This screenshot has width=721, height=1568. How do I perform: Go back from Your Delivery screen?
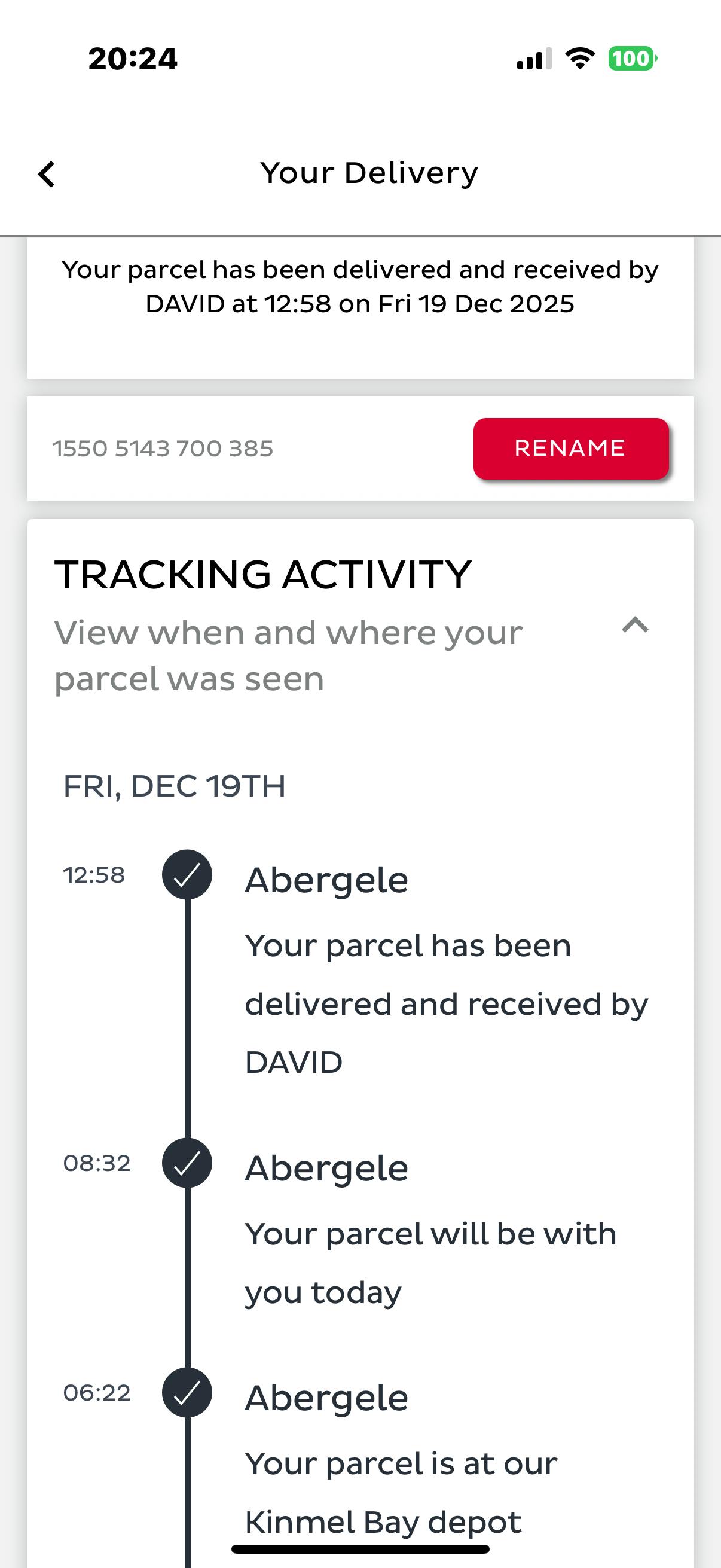point(47,175)
